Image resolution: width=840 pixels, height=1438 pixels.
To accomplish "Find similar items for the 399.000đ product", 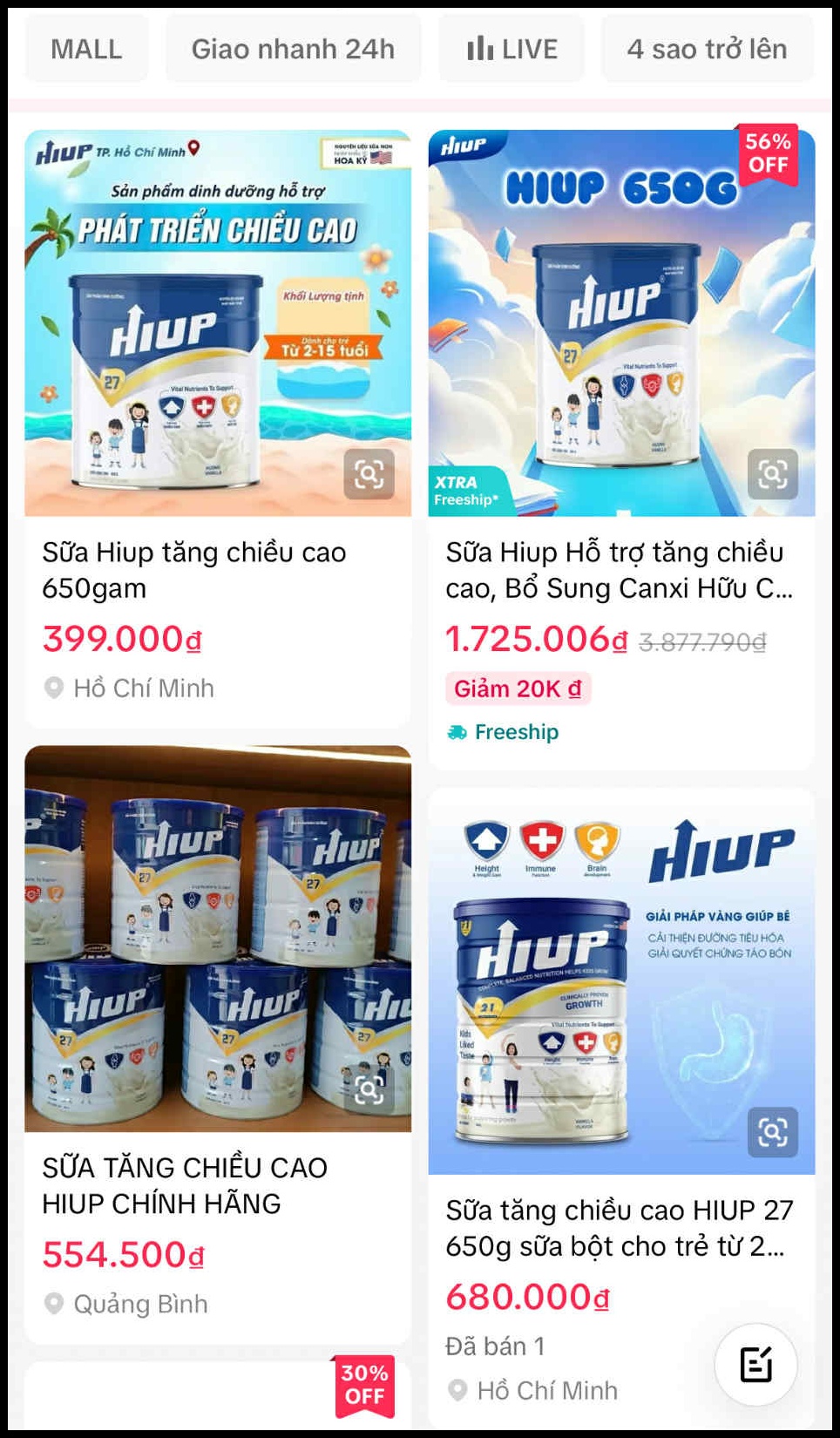I will pos(369,474).
